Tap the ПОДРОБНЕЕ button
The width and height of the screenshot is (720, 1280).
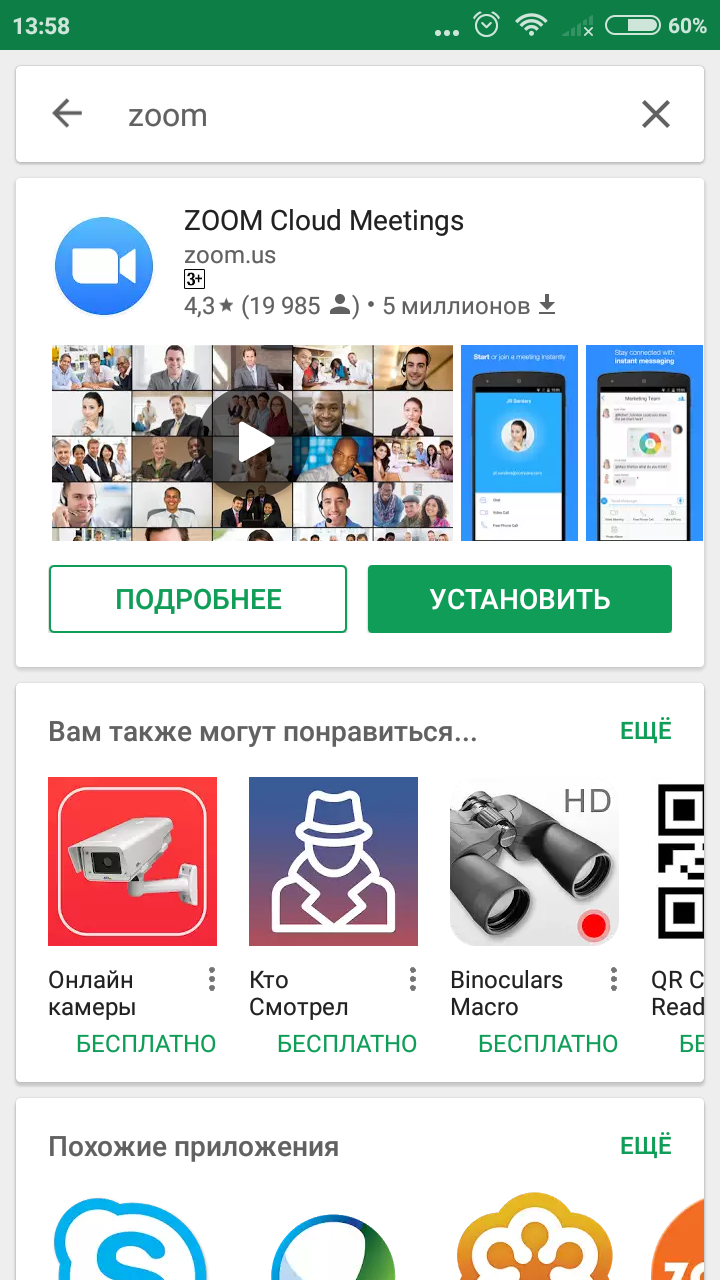(198, 599)
